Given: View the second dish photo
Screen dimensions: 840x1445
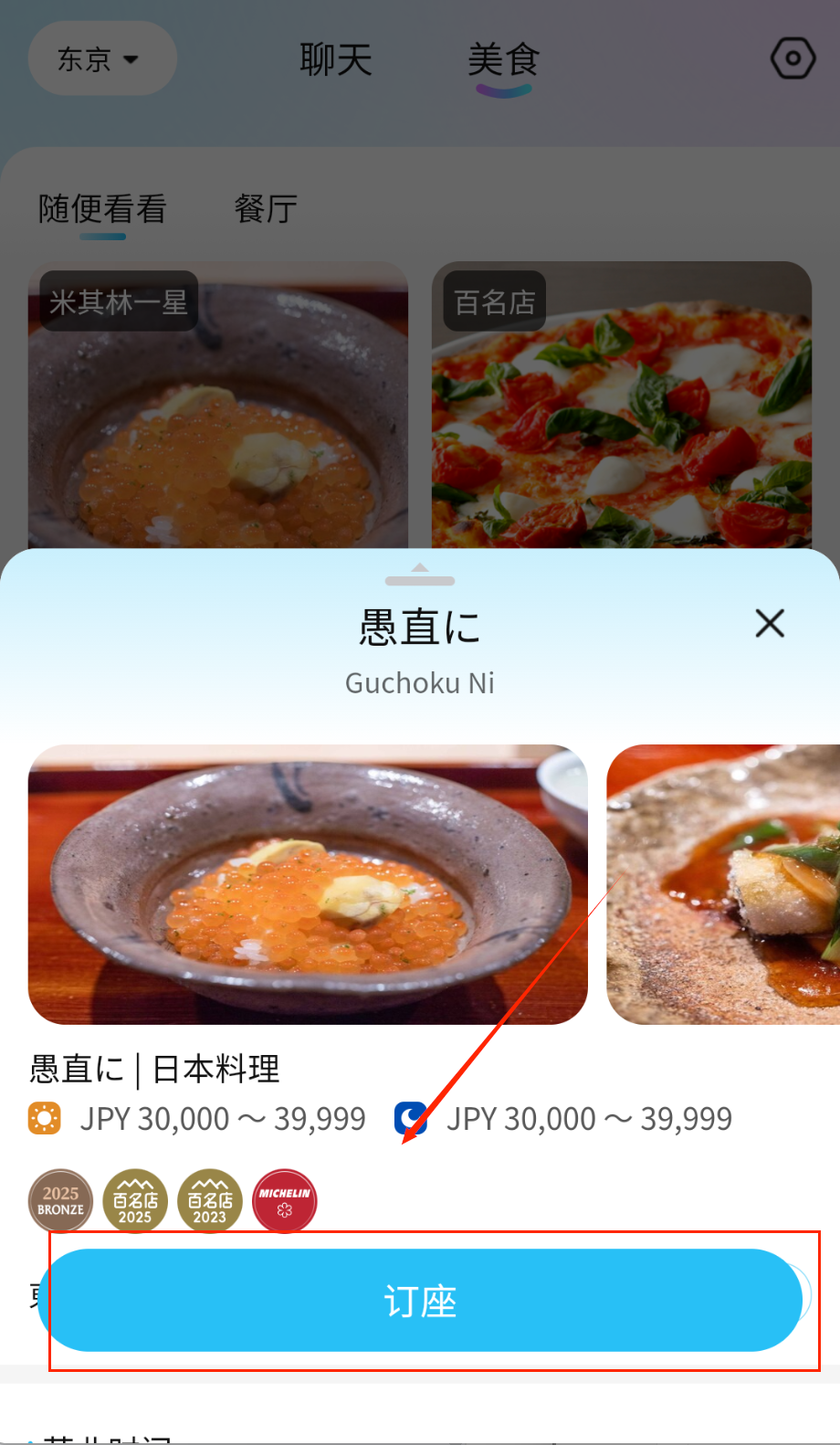Looking at the screenshot, I should [x=723, y=884].
